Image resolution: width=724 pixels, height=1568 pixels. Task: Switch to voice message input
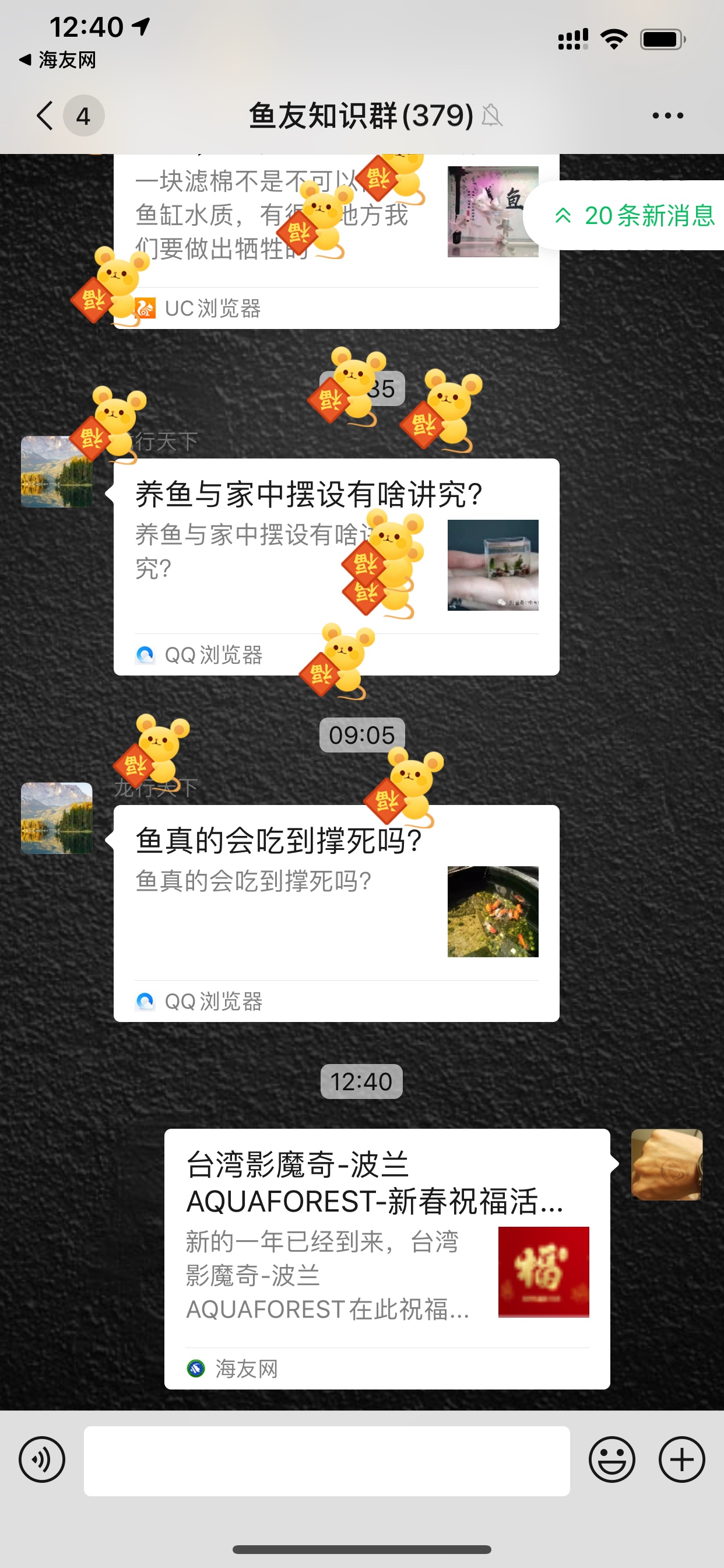coord(42,1459)
